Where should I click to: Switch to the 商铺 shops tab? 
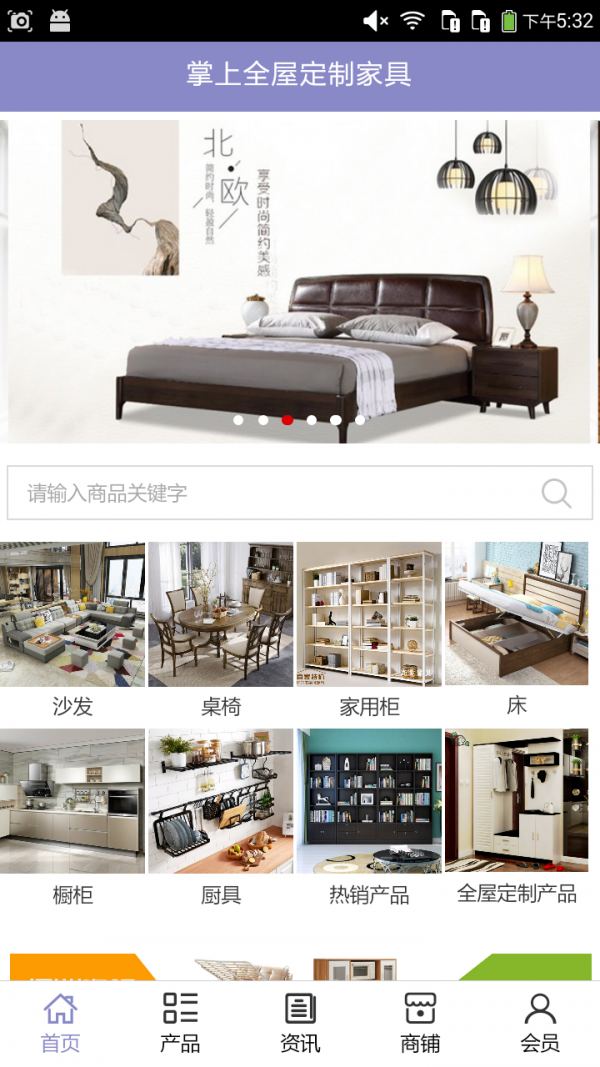pos(420,1023)
